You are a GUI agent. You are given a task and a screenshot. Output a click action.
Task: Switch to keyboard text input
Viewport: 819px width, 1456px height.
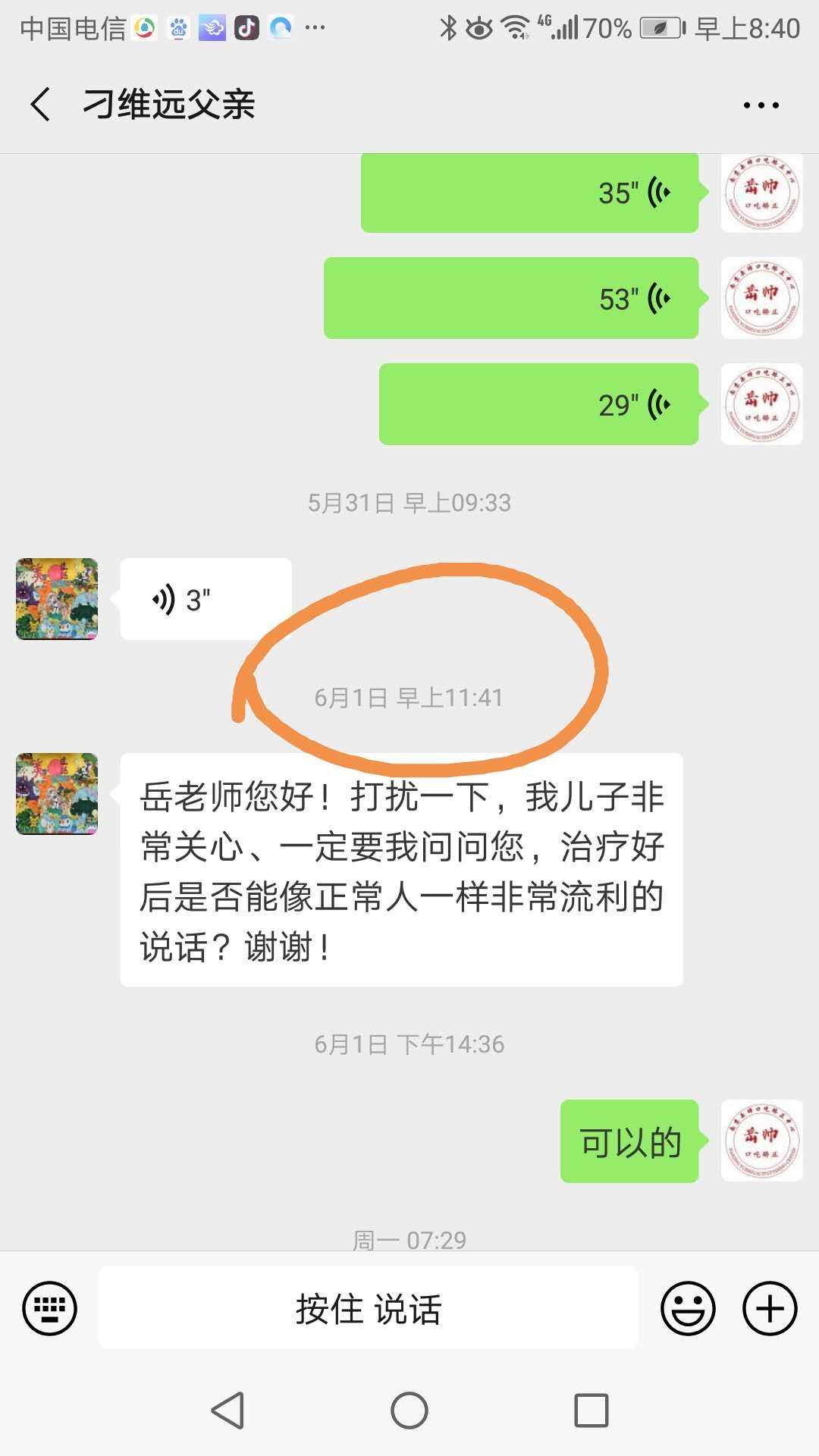point(50,1308)
